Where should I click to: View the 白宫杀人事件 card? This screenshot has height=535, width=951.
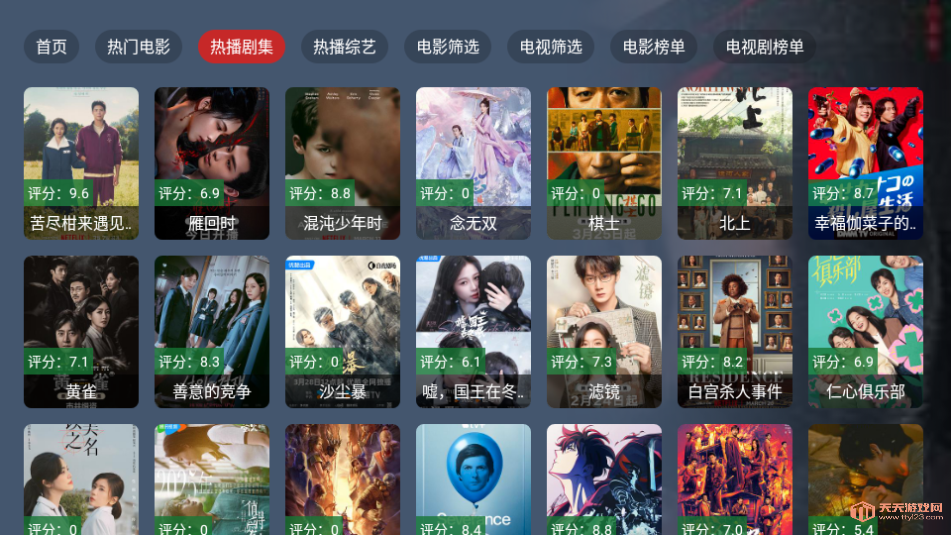pos(735,331)
